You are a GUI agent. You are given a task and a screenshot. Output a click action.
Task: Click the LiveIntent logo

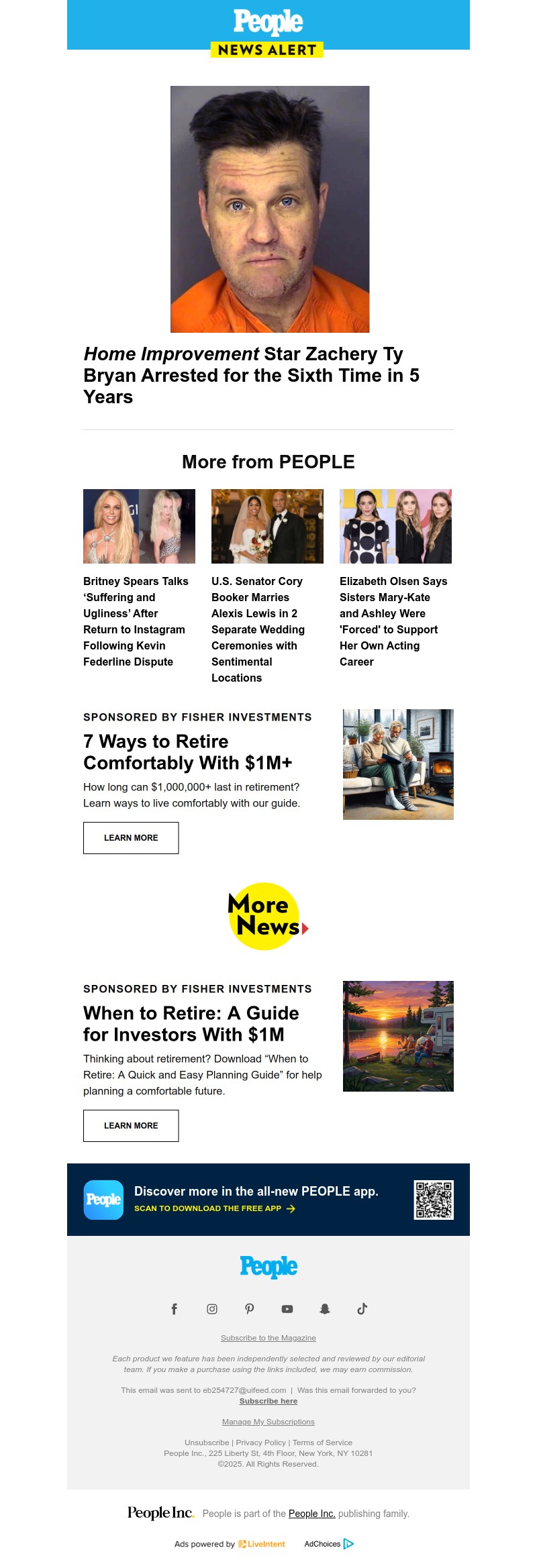tap(260, 1543)
